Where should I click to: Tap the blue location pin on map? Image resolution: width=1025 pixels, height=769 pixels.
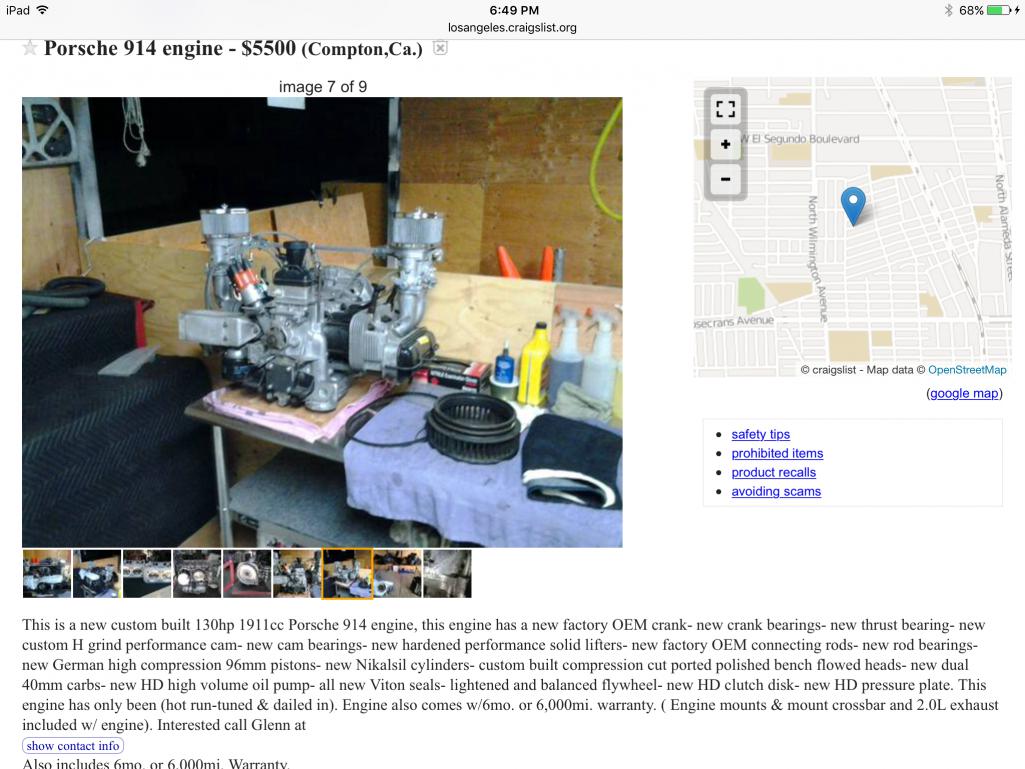click(852, 204)
